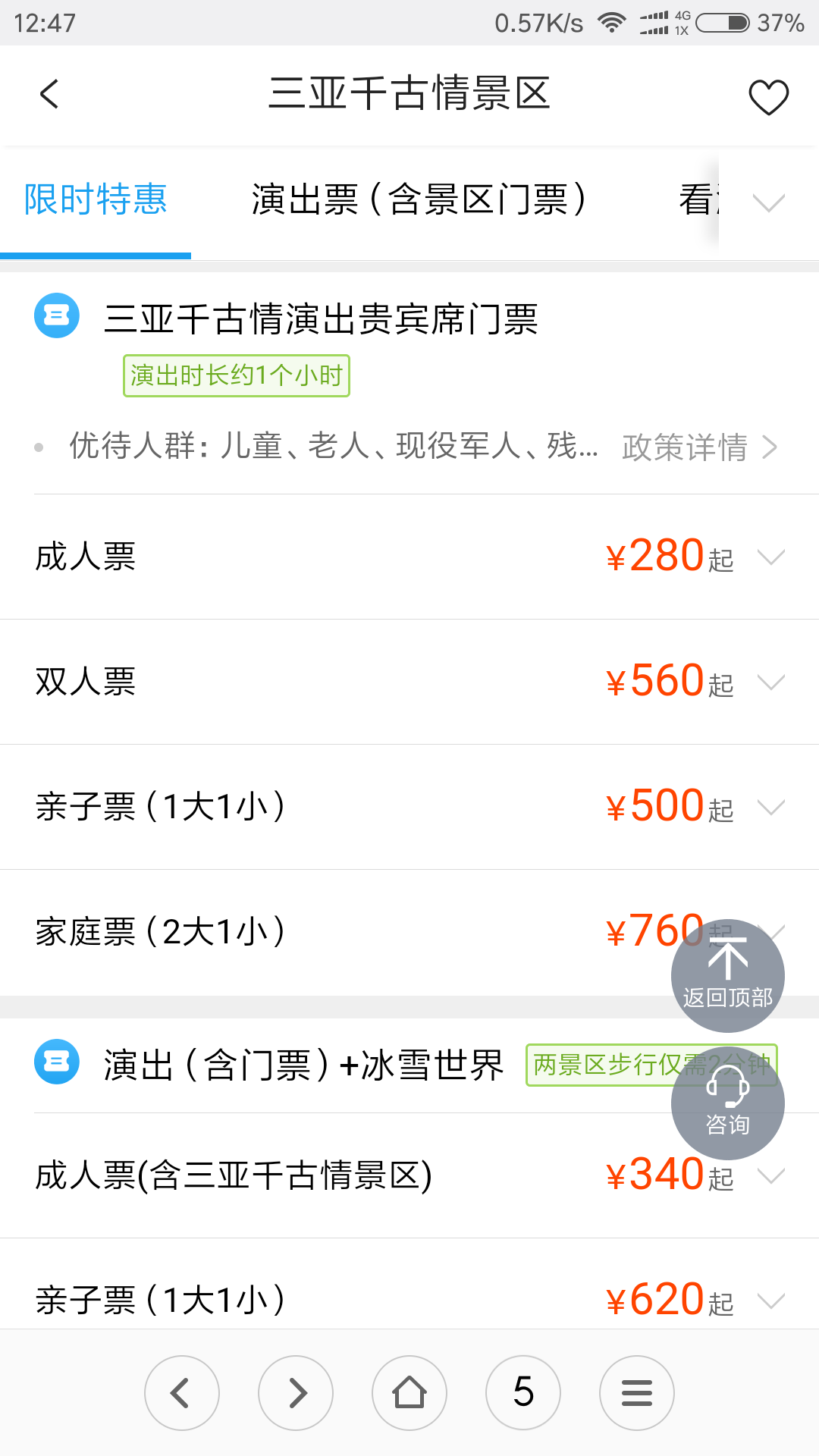819x1456 pixels.
Task: Open the 咨询 customer service button
Action: [x=728, y=1103]
